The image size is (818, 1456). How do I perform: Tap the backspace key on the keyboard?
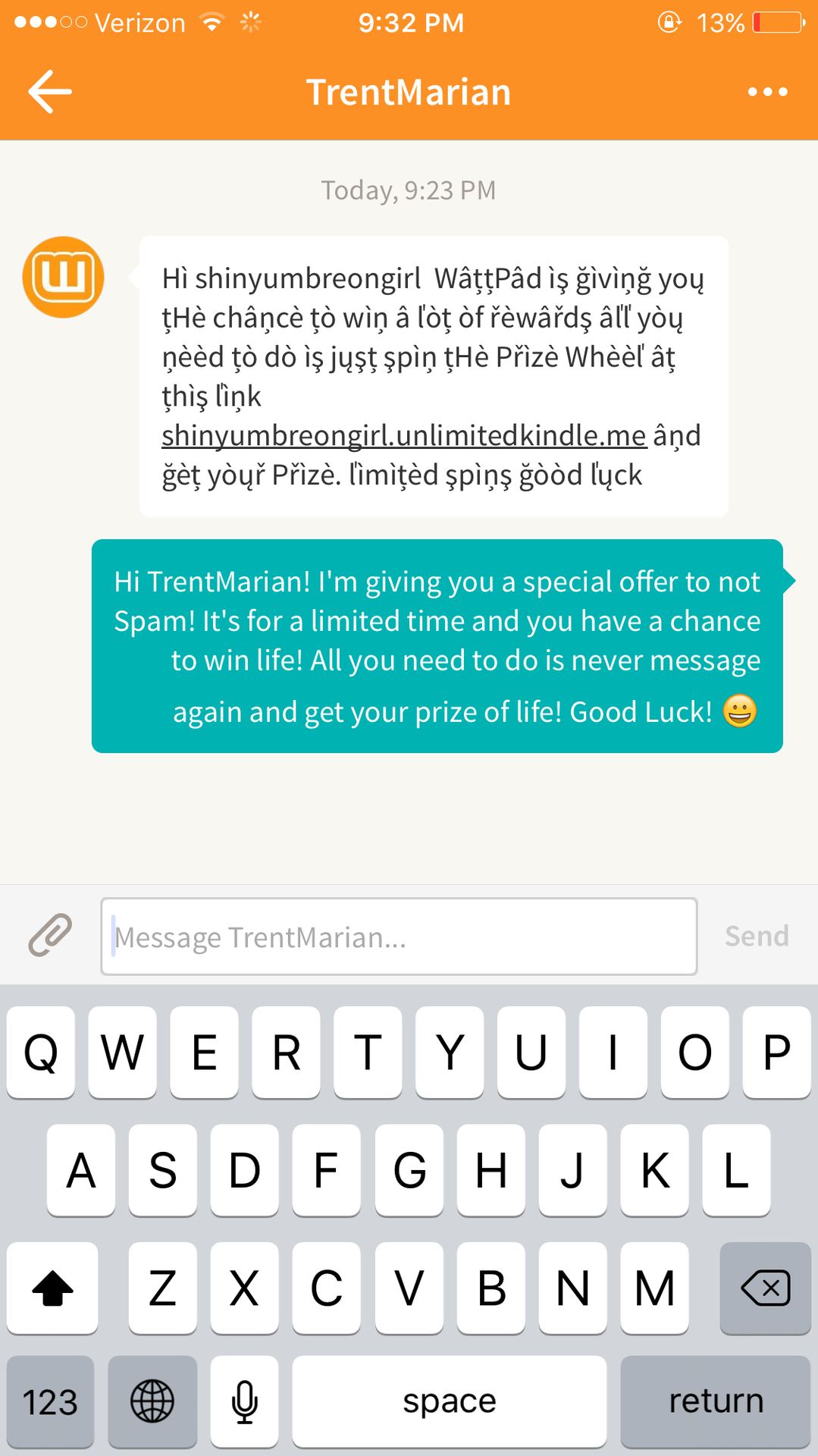(765, 1288)
